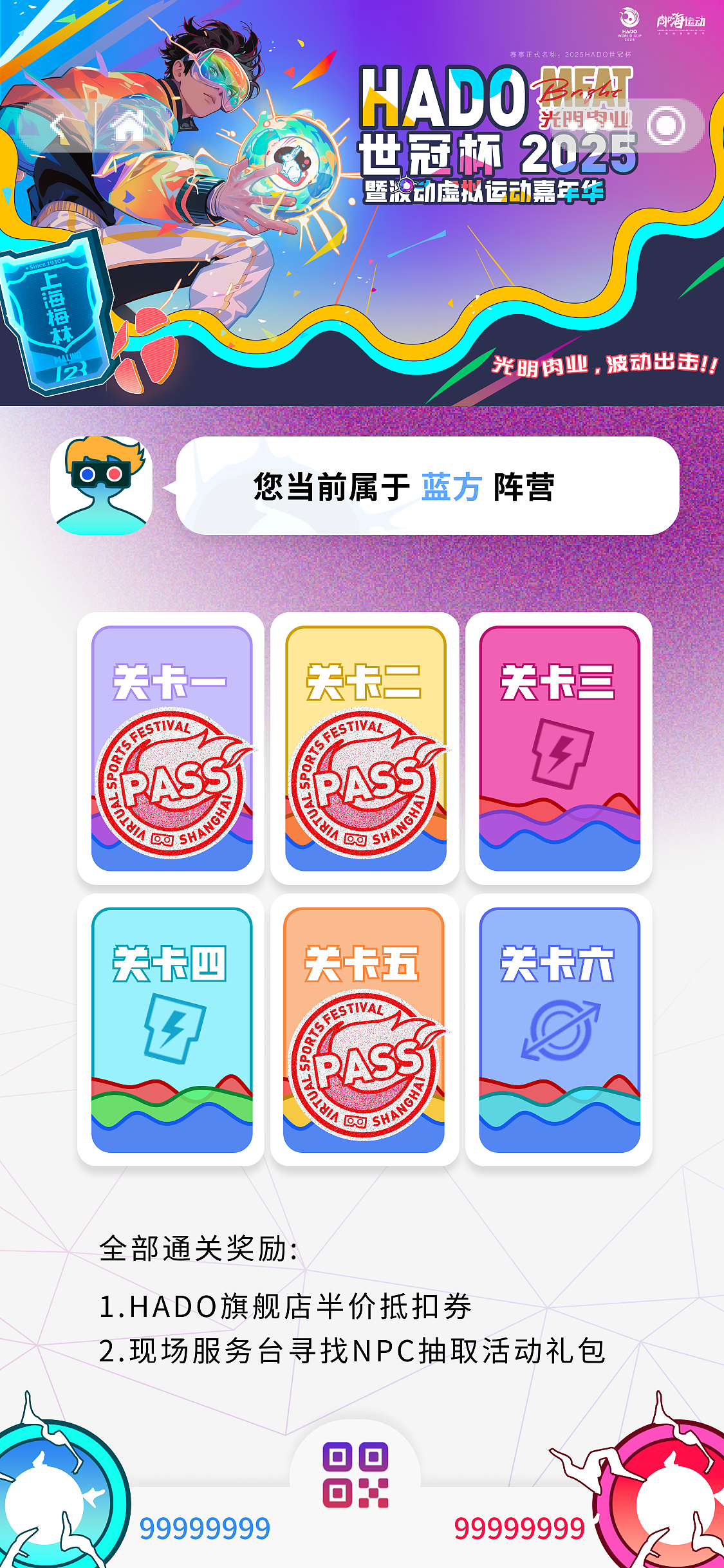This screenshot has height=1568, width=724.
Task: Select the 关卡三 level card
Action: tap(559, 749)
